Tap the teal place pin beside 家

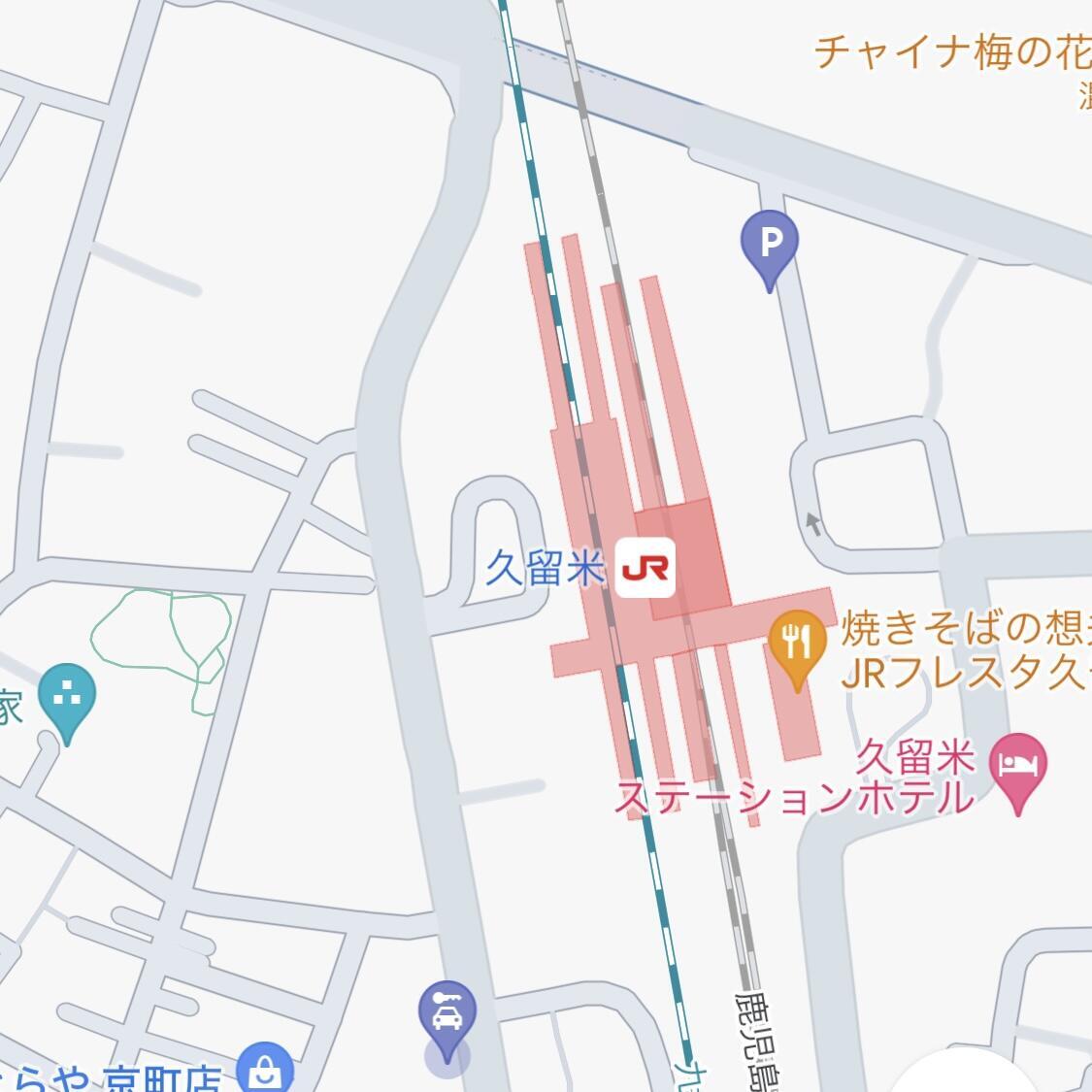coord(67,696)
